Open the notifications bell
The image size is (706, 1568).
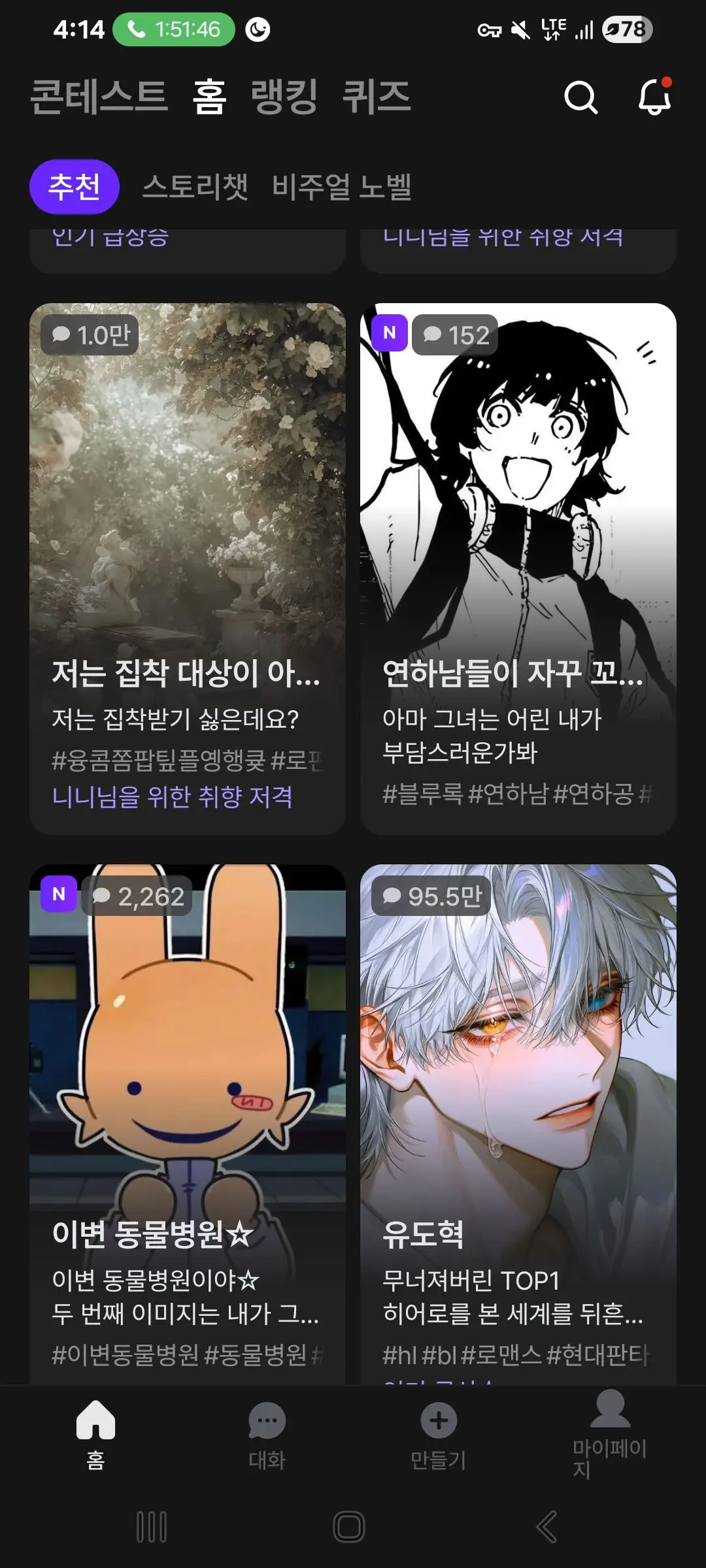point(655,97)
